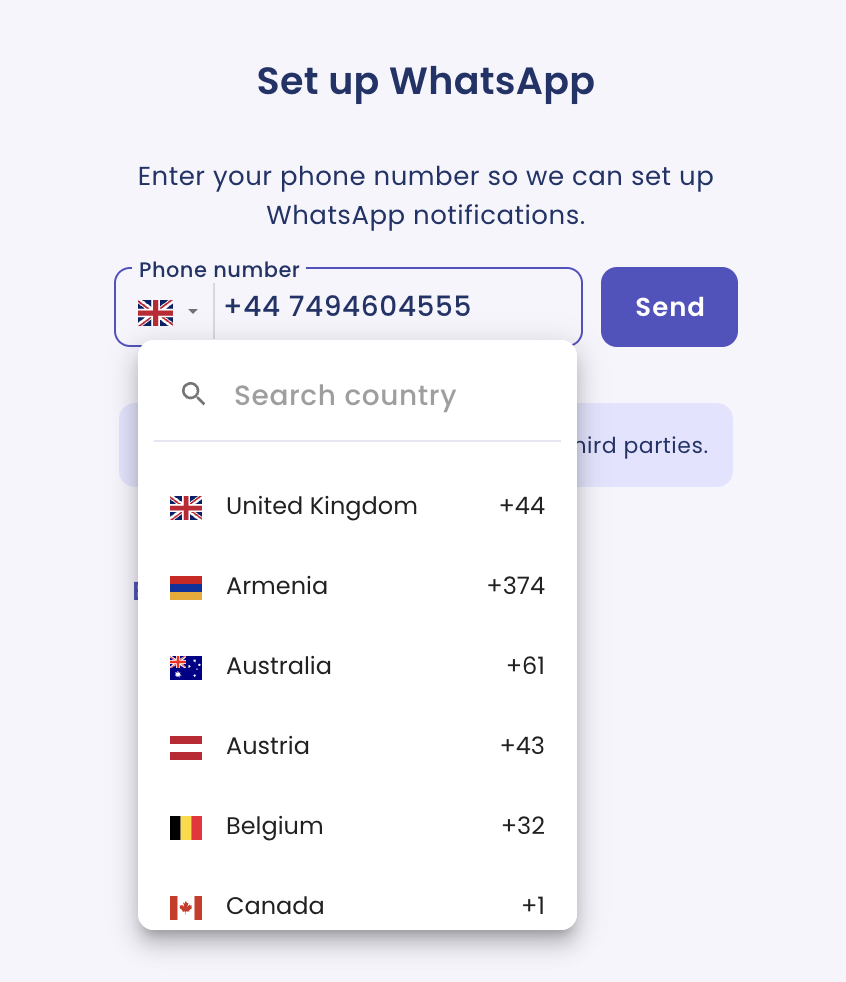The height and width of the screenshot is (982, 846).
Task: Click the Send button
Action: (x=669, y=307)
